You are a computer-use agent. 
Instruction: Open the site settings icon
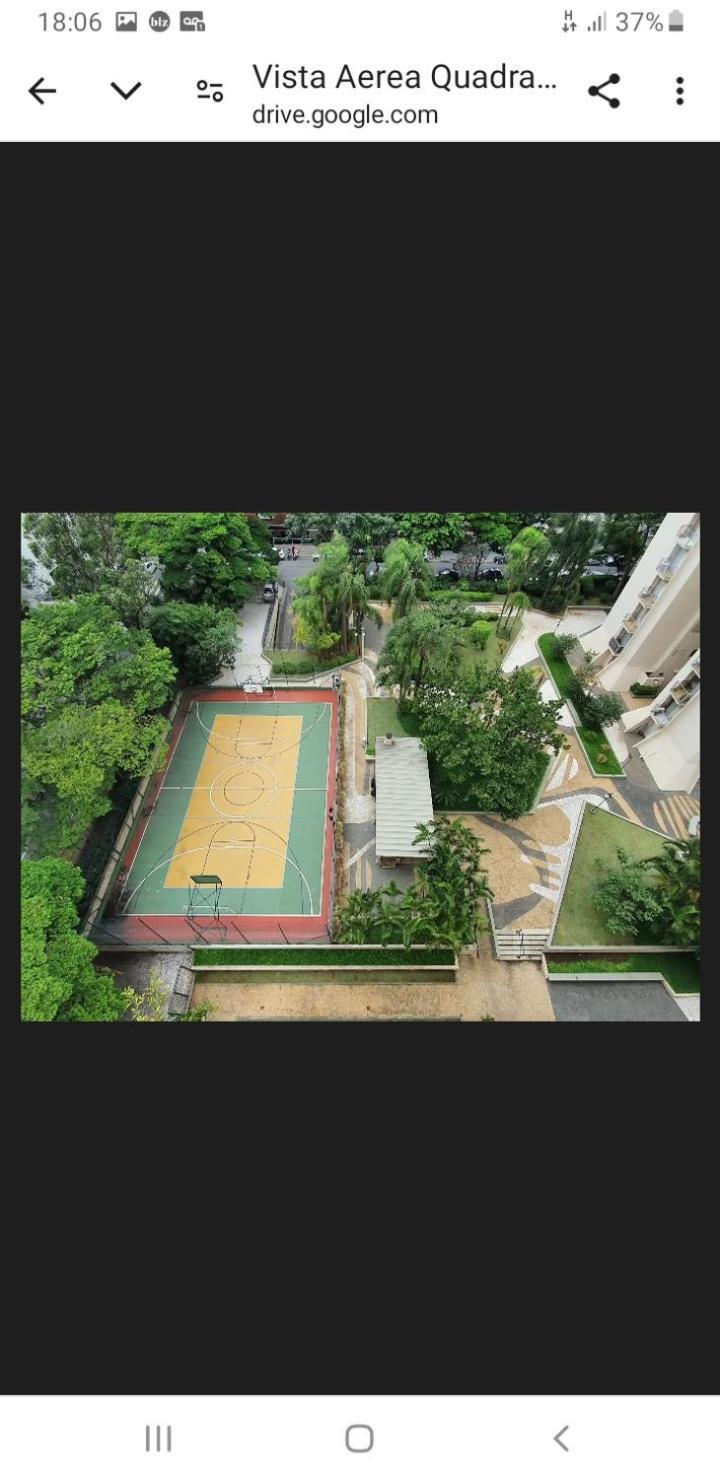(x=209, y=92)
